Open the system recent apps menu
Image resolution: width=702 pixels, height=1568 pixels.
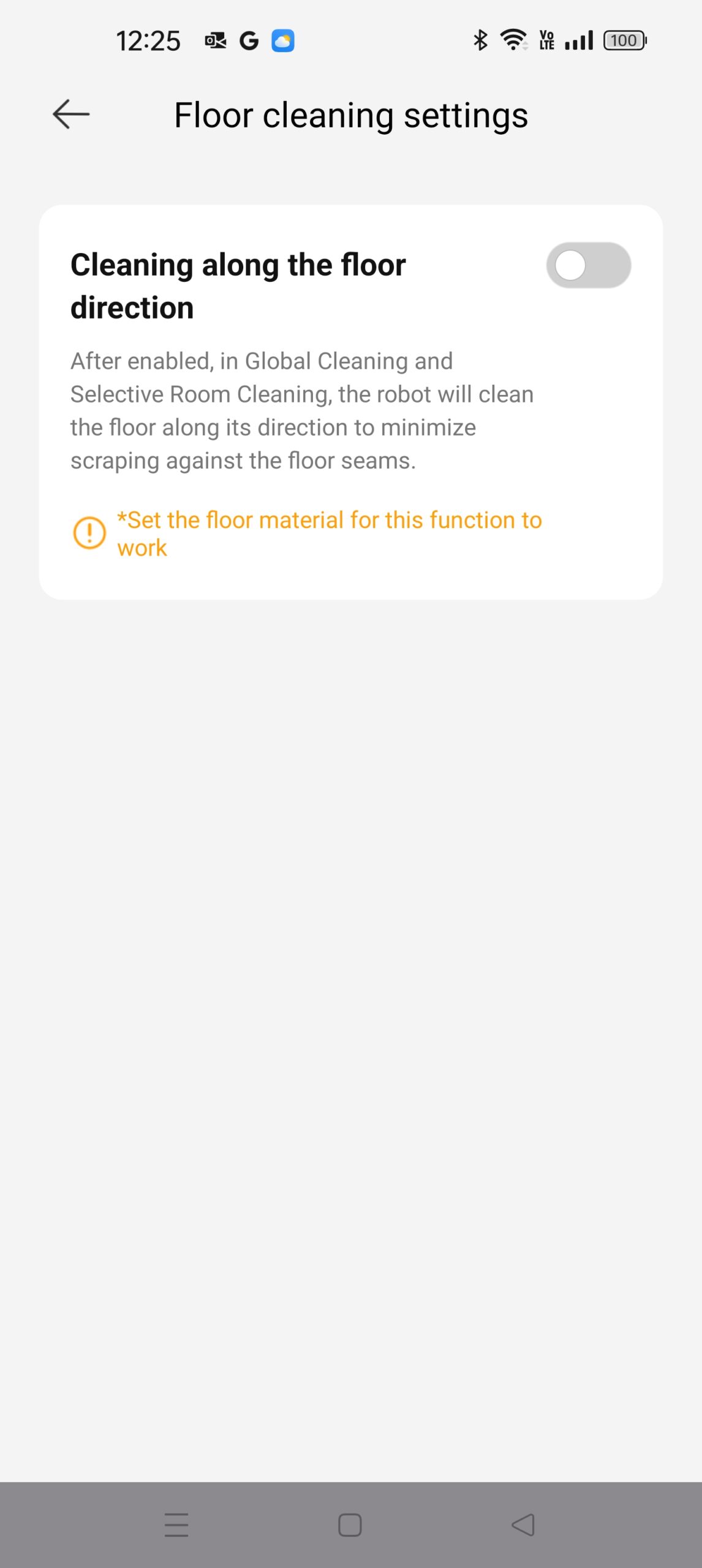(x=176, y=1525)
